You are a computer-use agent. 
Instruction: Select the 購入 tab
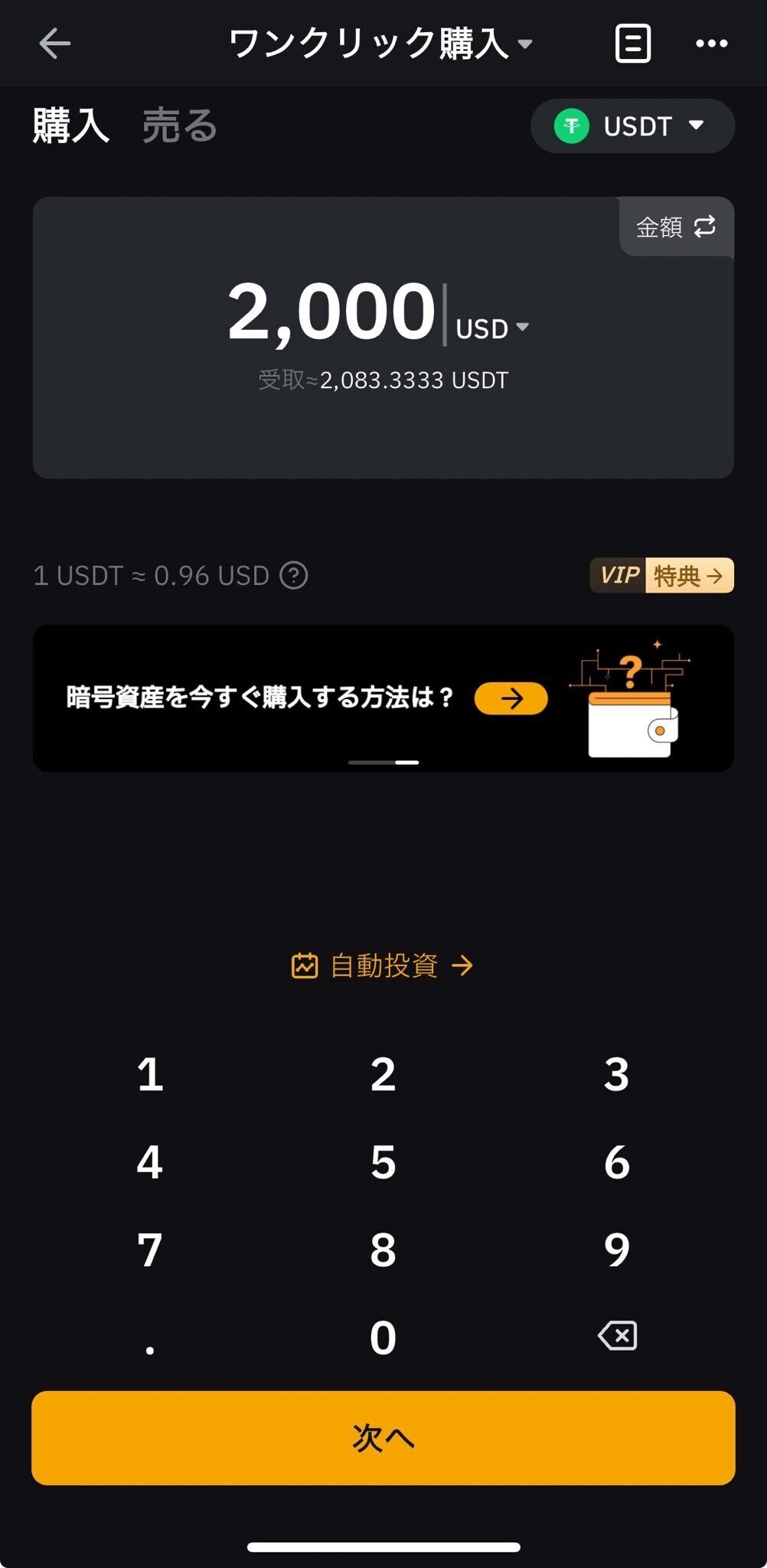(x=70, y=126)
